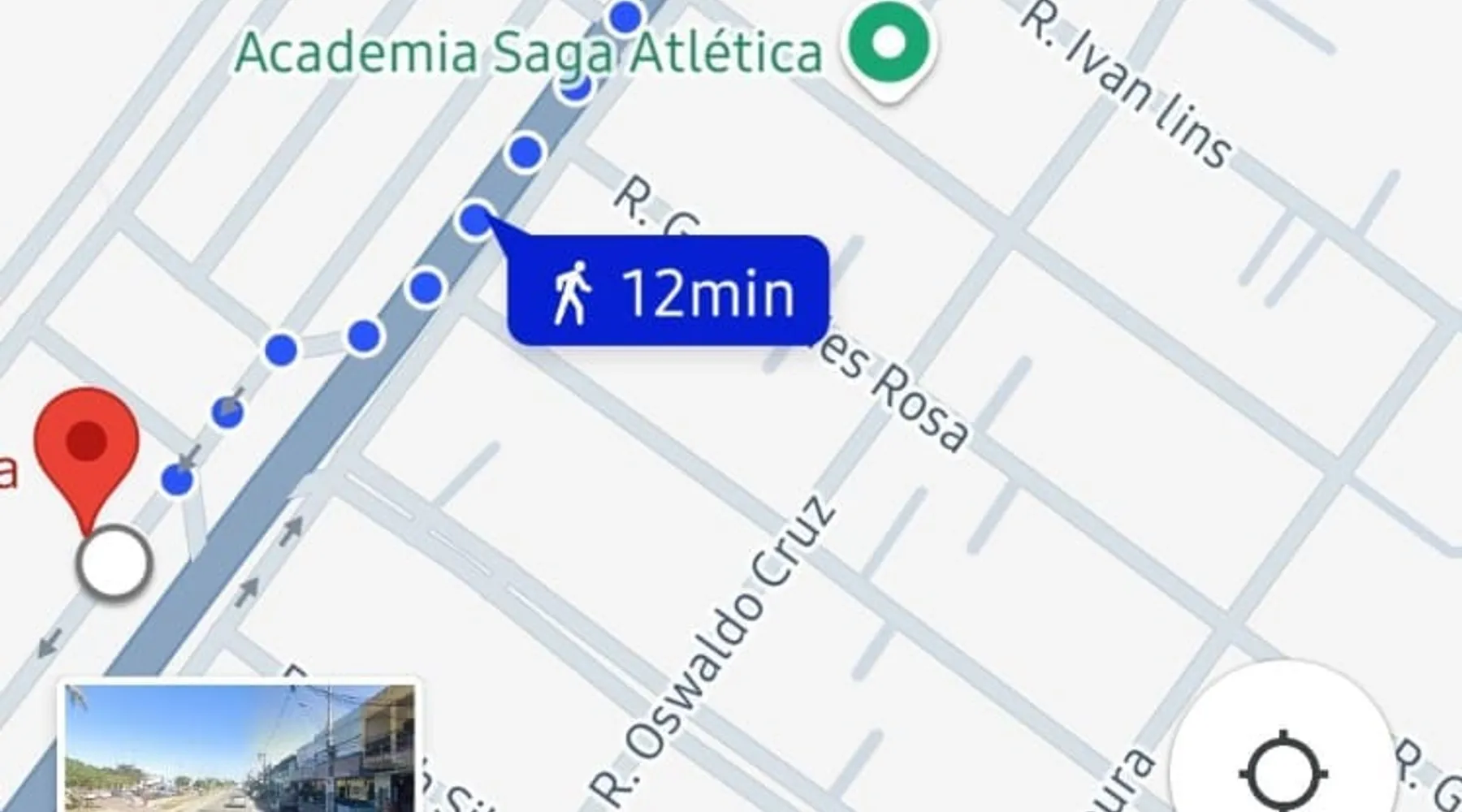The image size is (1462, 812).
Task: Open the Street View photo thumbnail
Action: 240,749
